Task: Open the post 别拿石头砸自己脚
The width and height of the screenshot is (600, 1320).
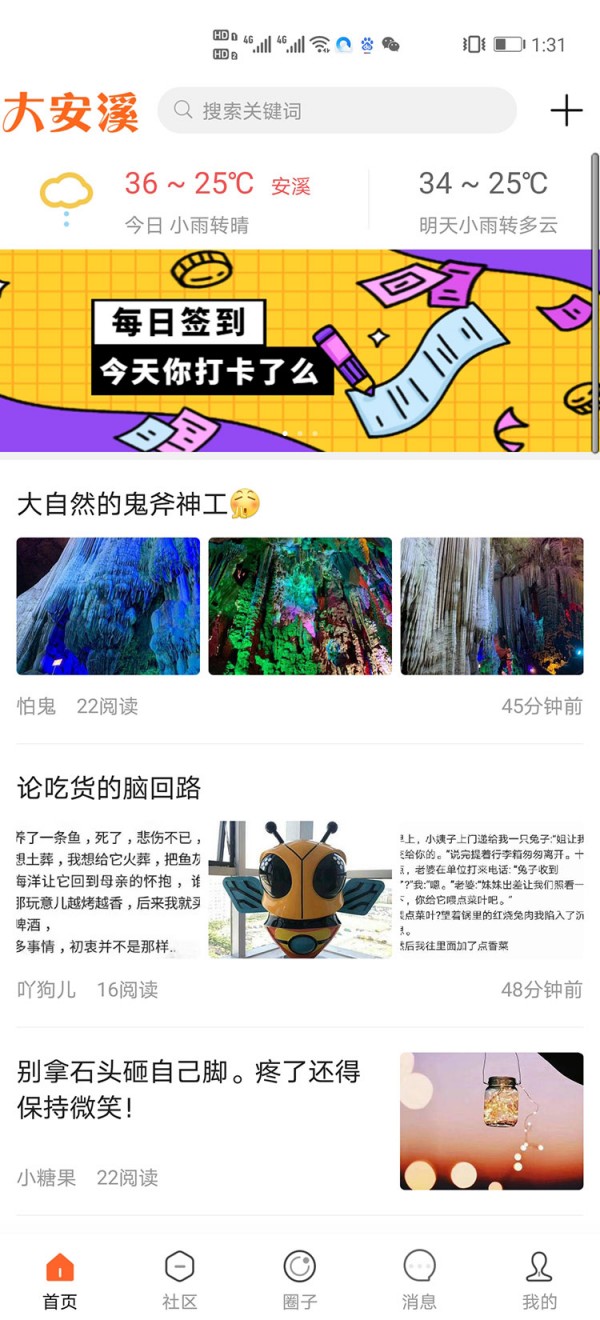Action: point(190,1090)
